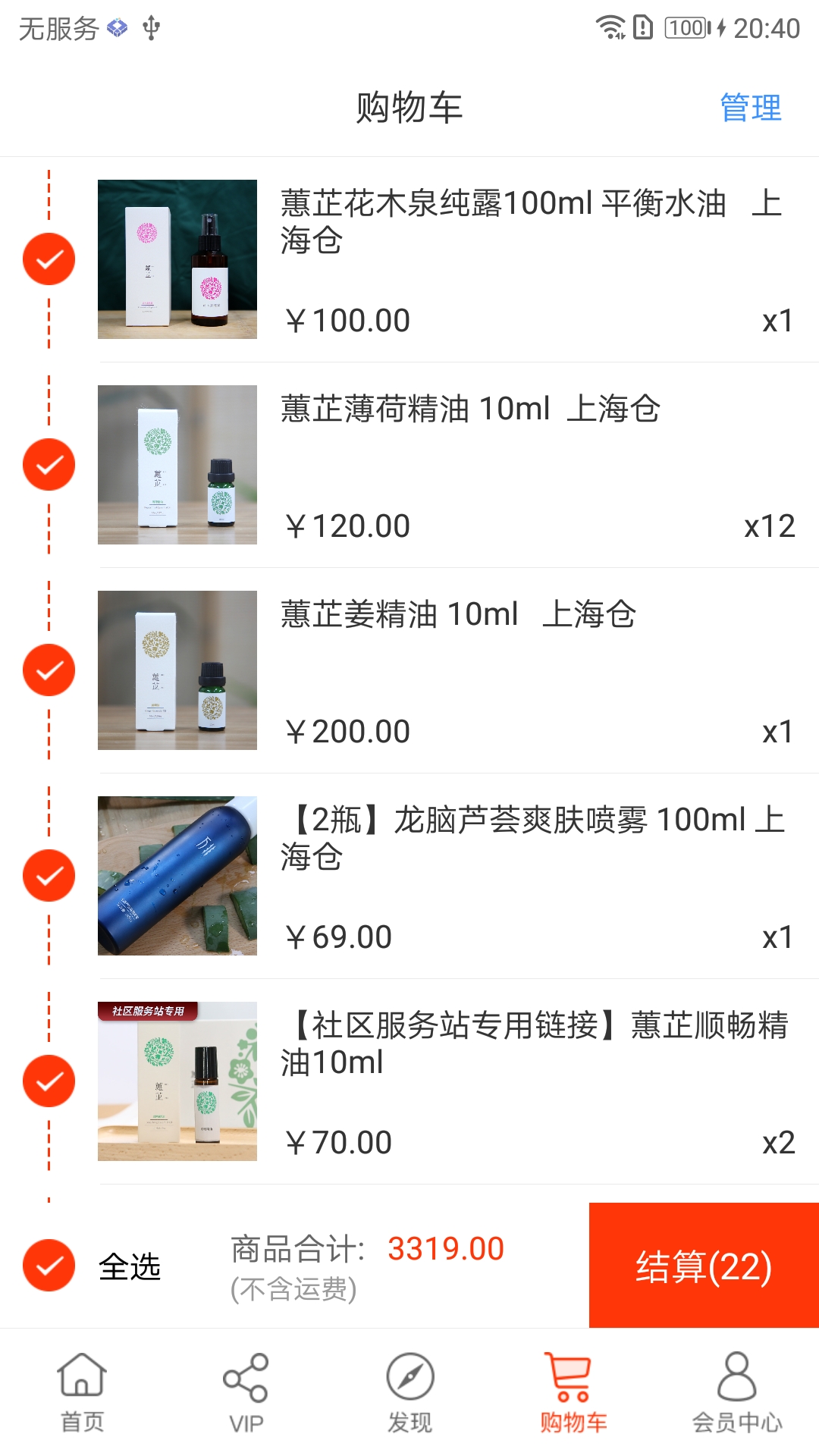Switch to 会员中心 member center tab
Screen dimensions: 819x1456
pyautogui.click(x=737, y=1393)
